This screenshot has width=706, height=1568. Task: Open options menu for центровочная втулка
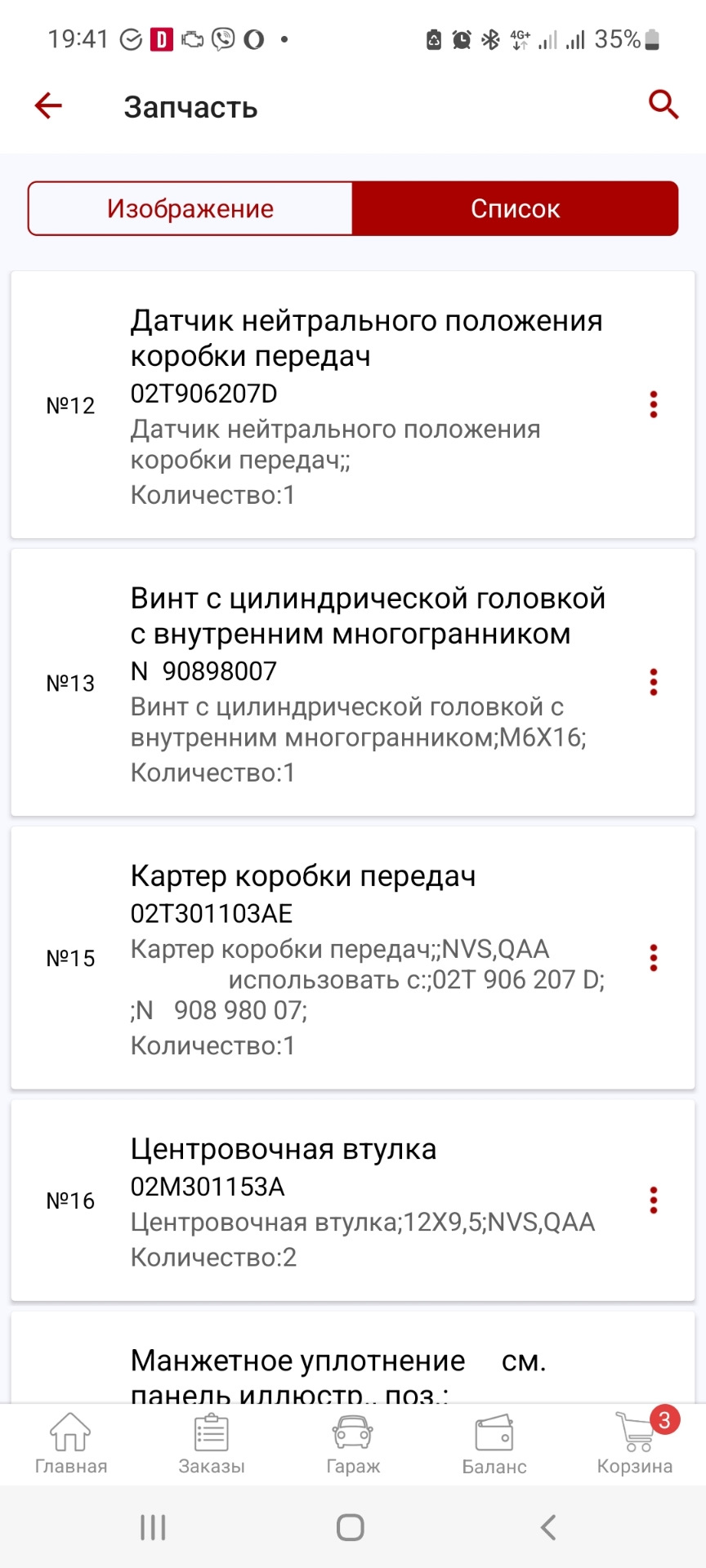653,1200
